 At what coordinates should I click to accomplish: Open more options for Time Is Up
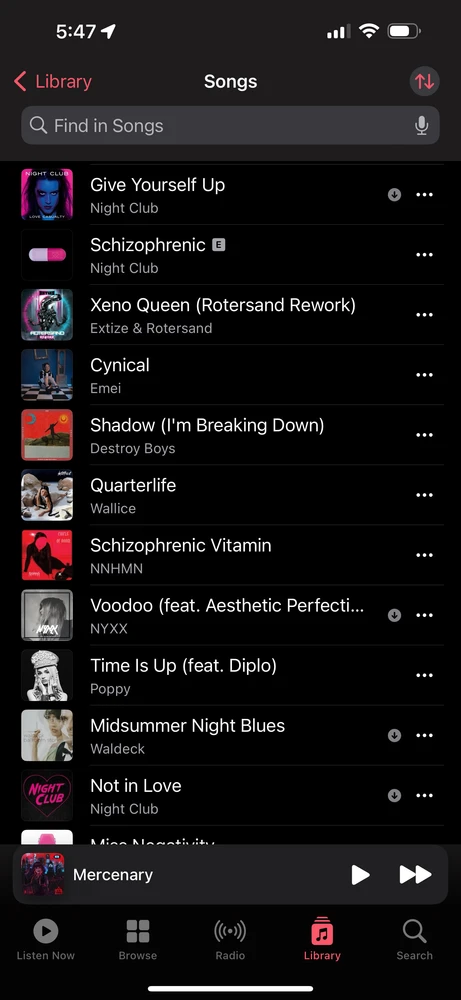pos(424,675)
